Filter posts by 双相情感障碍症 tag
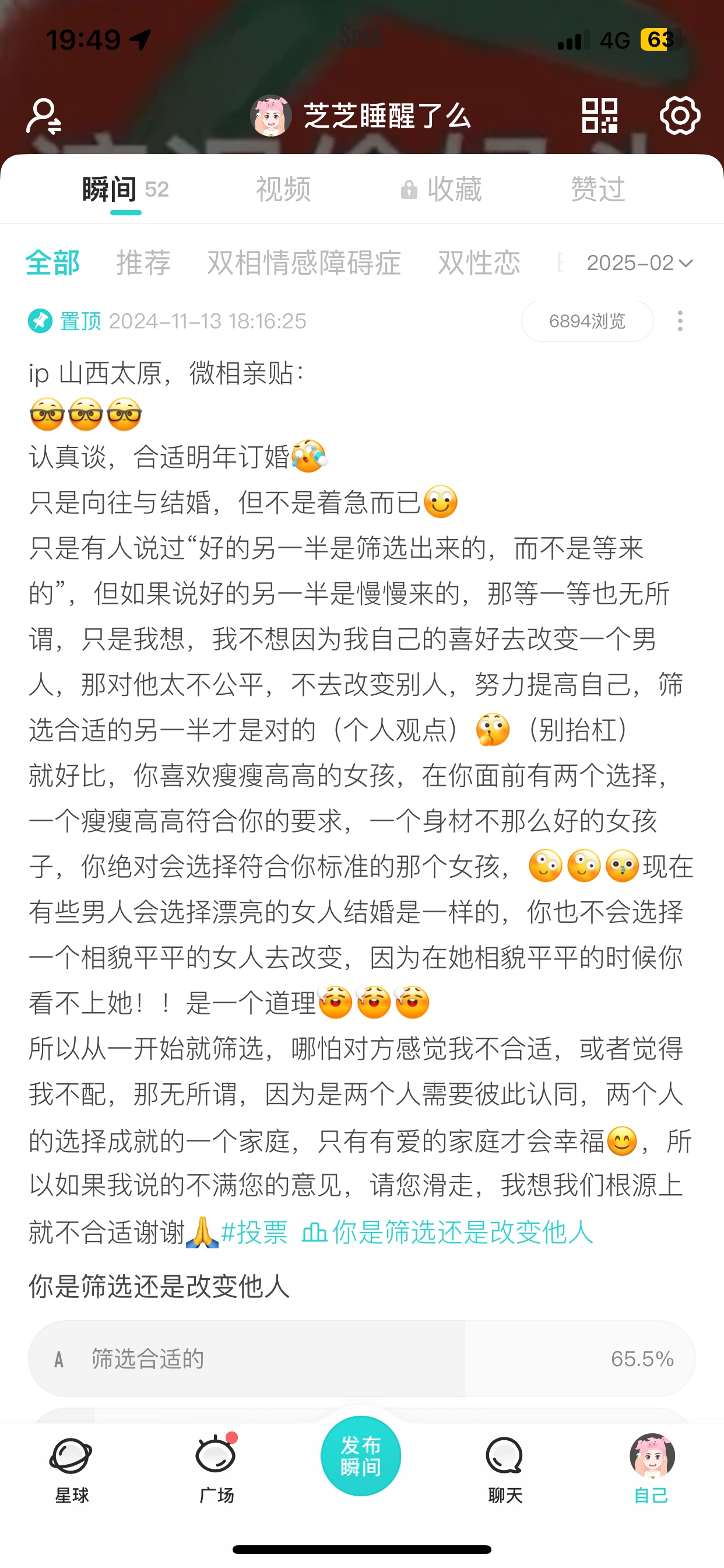 coord(304,263)
